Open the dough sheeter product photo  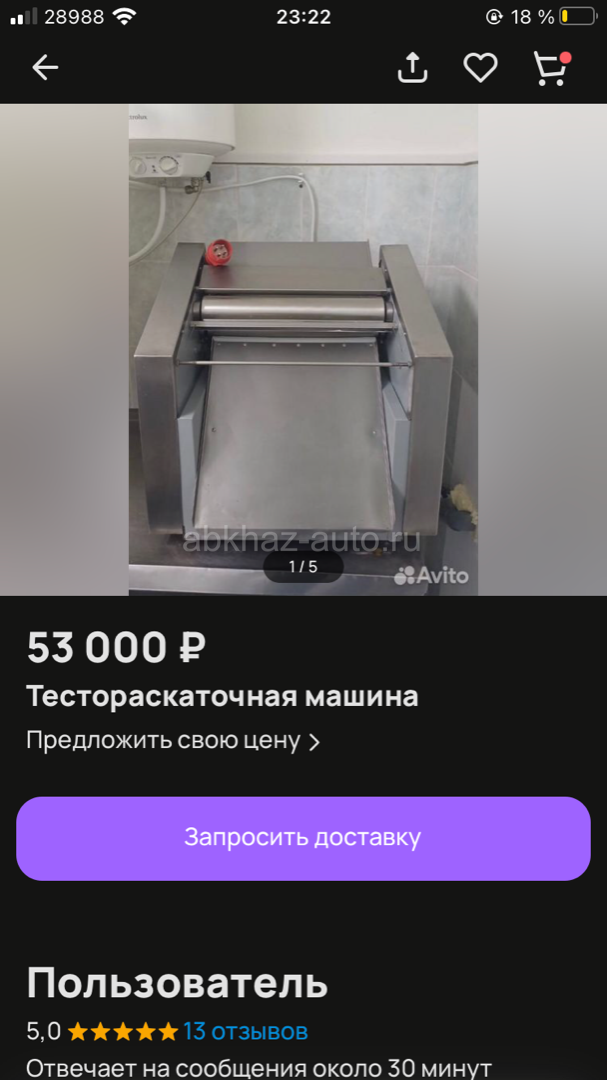[303, 349]
